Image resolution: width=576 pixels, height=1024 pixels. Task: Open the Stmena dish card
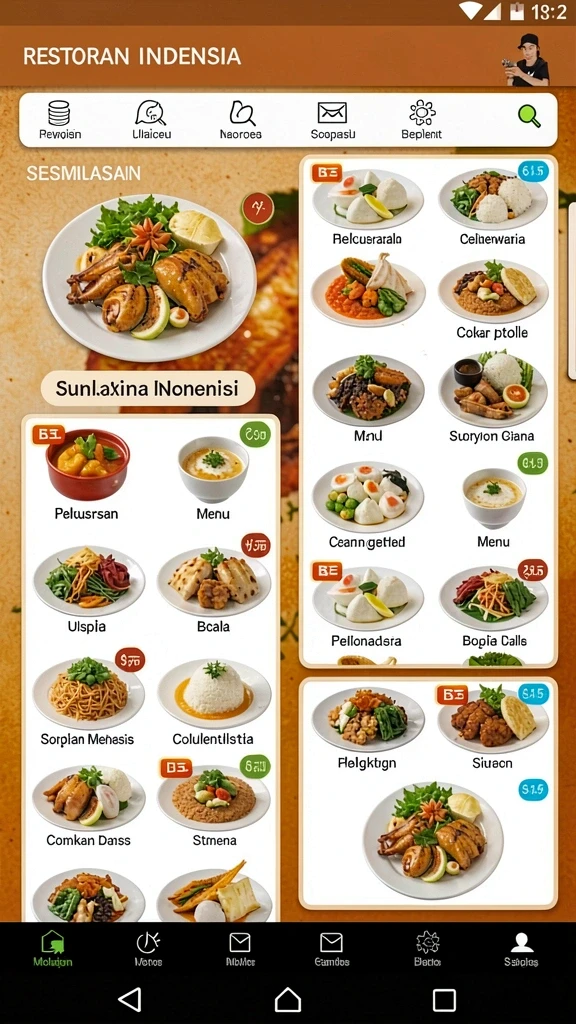coord(214,805)
